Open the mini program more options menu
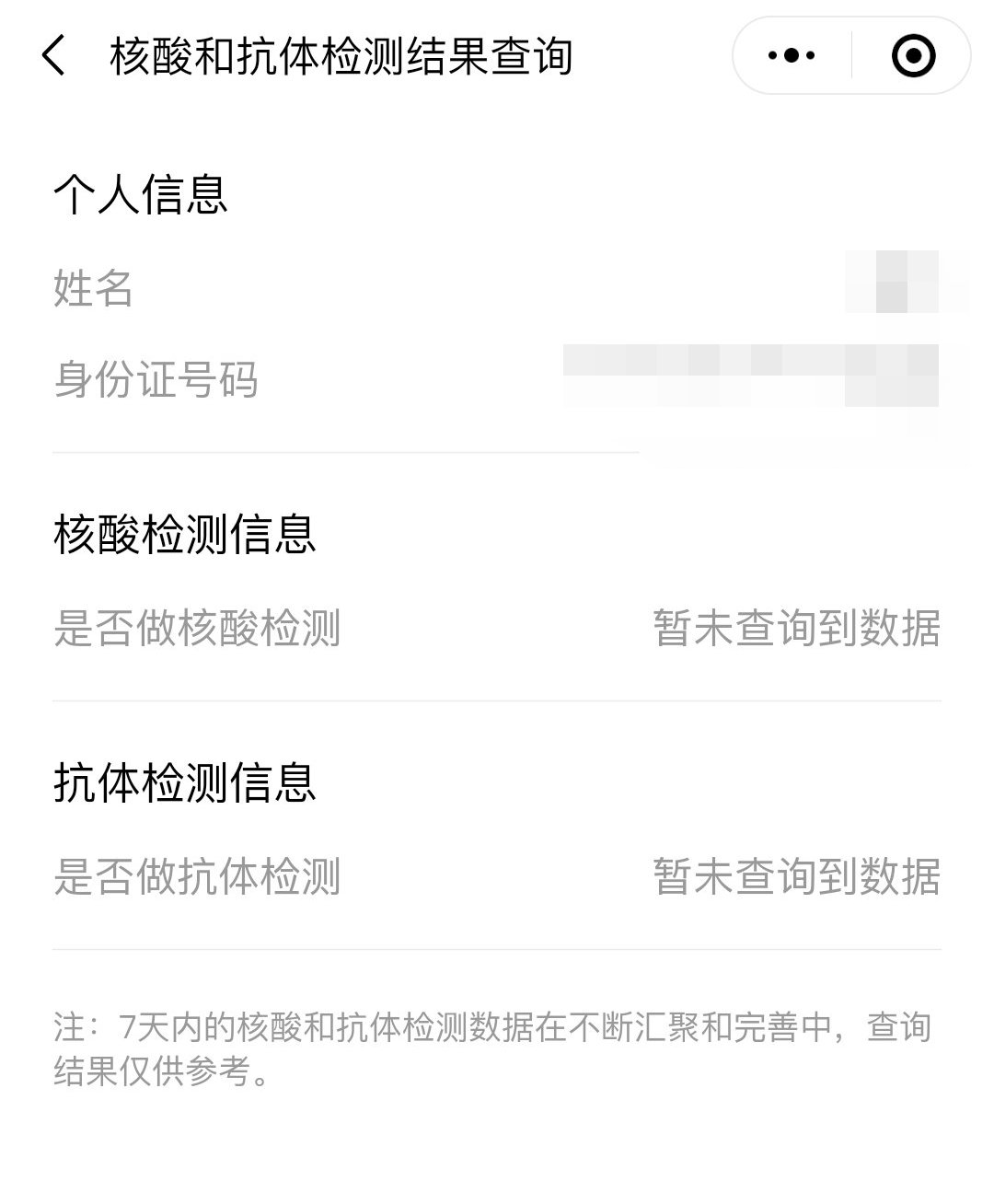This screenshot has width=994, height=1204. (792, 56)
